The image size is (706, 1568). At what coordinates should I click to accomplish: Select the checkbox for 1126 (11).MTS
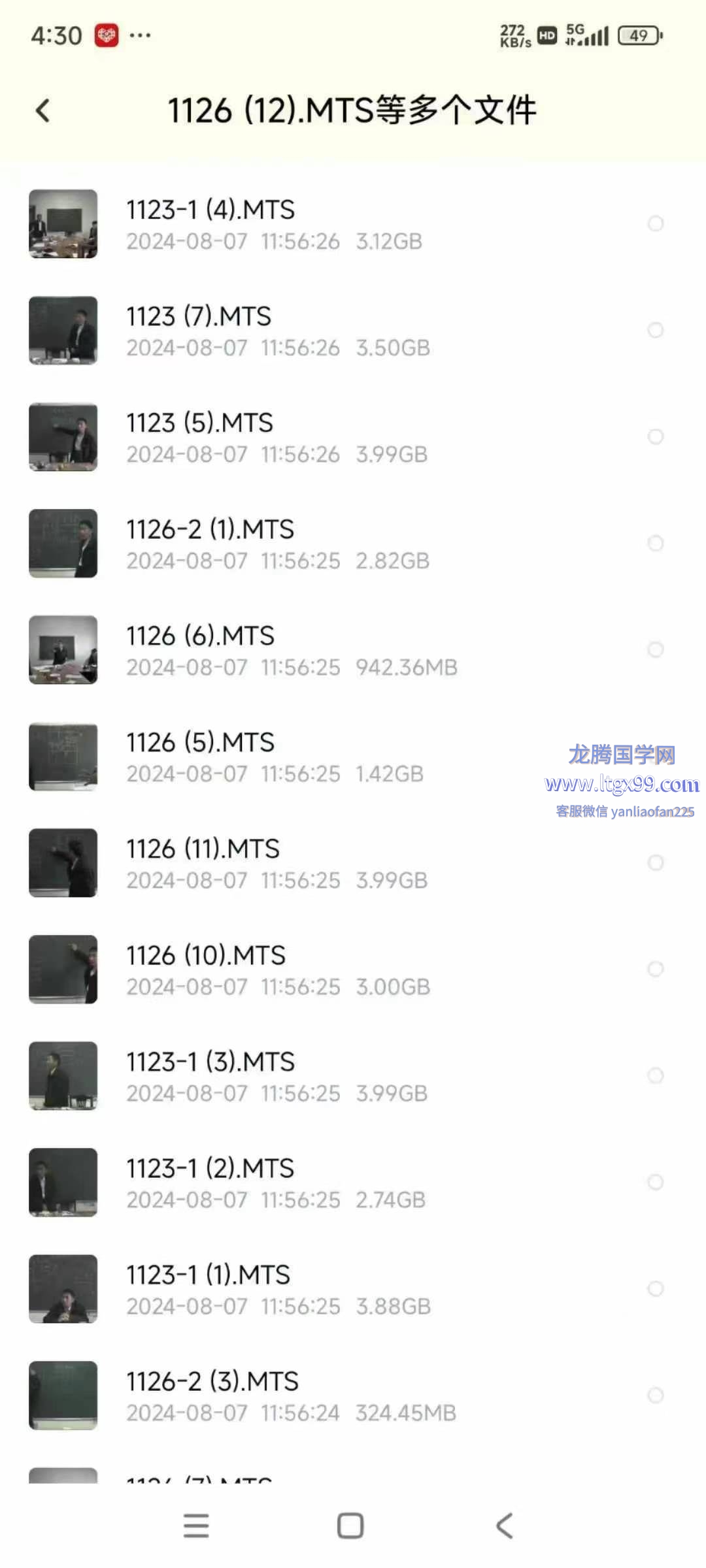655,862
